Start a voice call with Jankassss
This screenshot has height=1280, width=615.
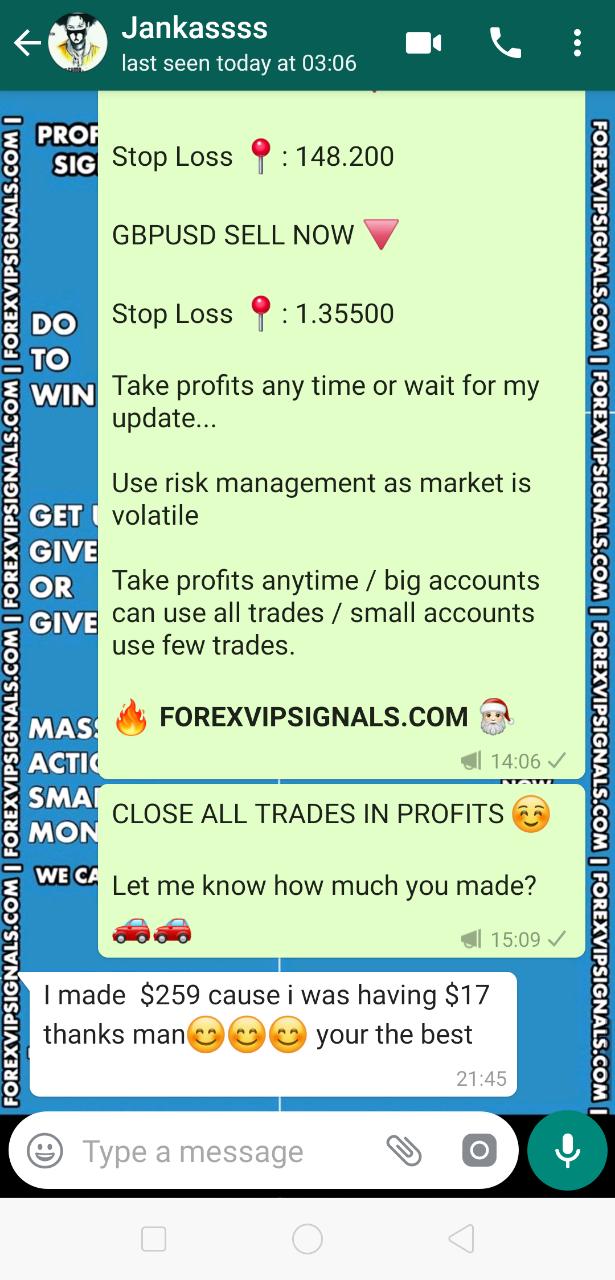click(x=504, y=43)
